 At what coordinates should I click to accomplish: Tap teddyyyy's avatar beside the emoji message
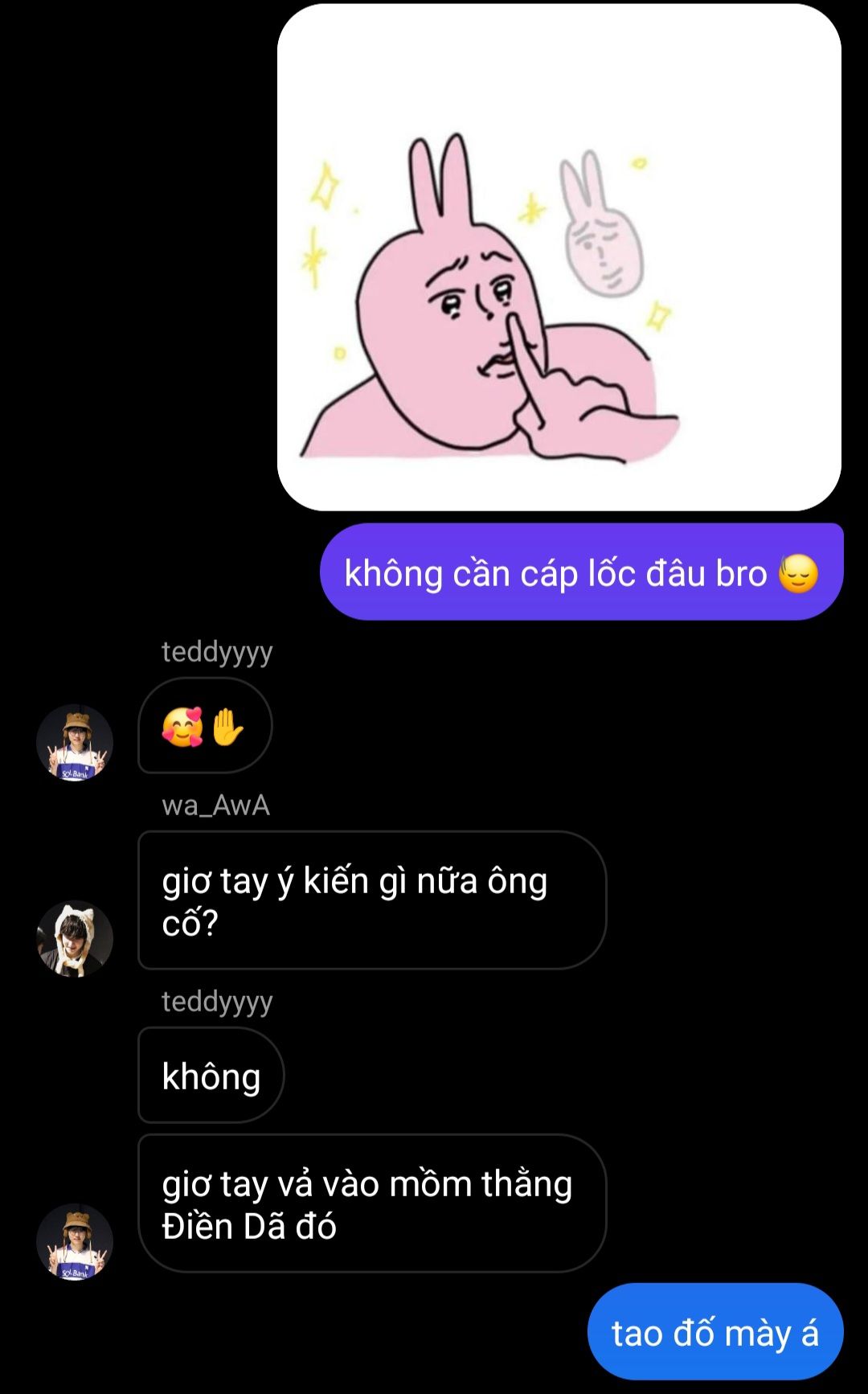[x=75, y=742]
